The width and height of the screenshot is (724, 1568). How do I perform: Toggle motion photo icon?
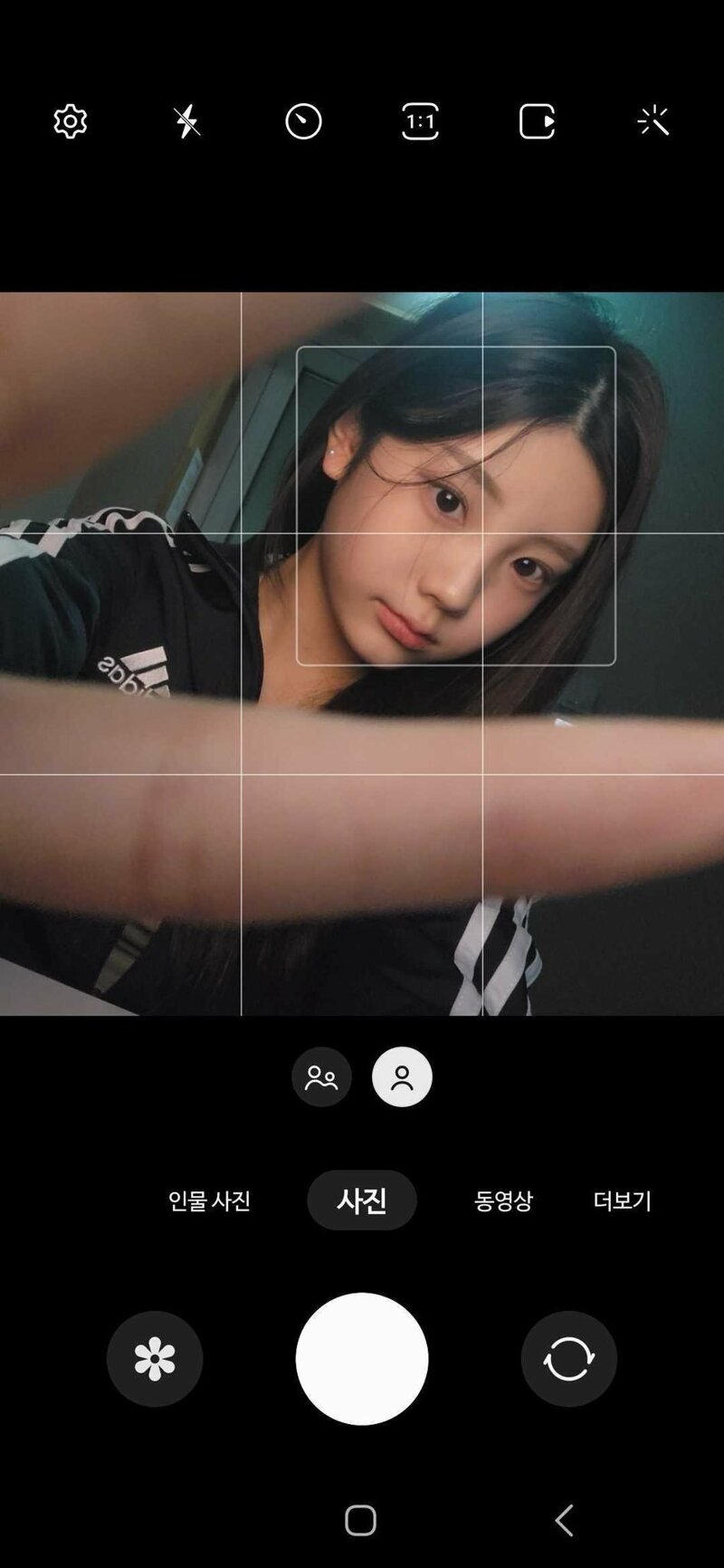coord(537,121)
